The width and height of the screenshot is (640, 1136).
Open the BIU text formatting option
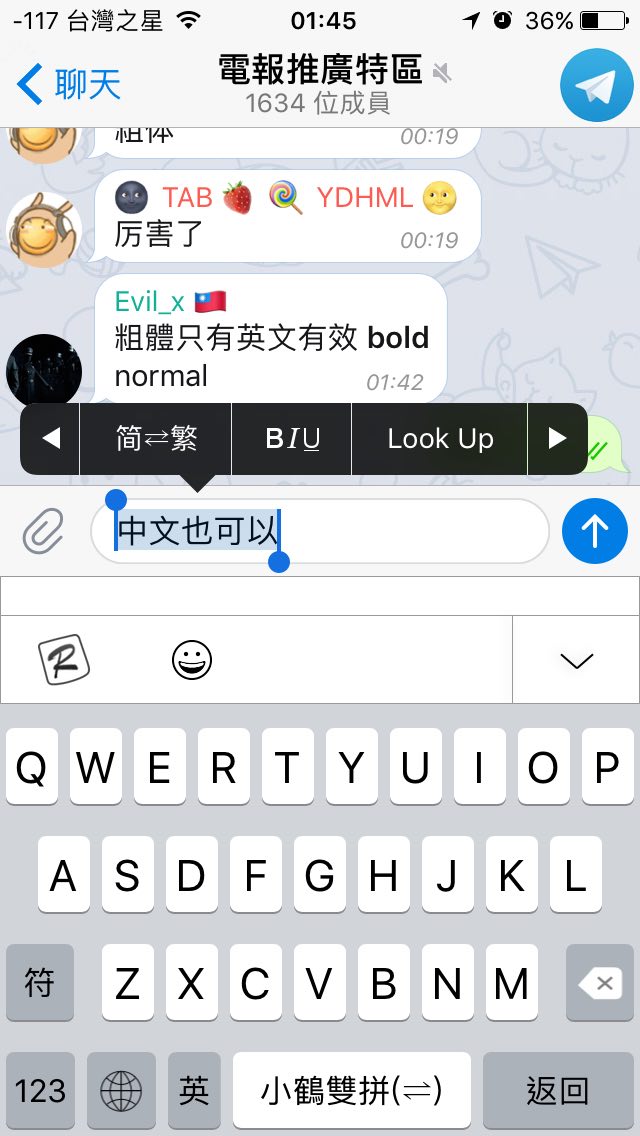[x=292, y=438]
